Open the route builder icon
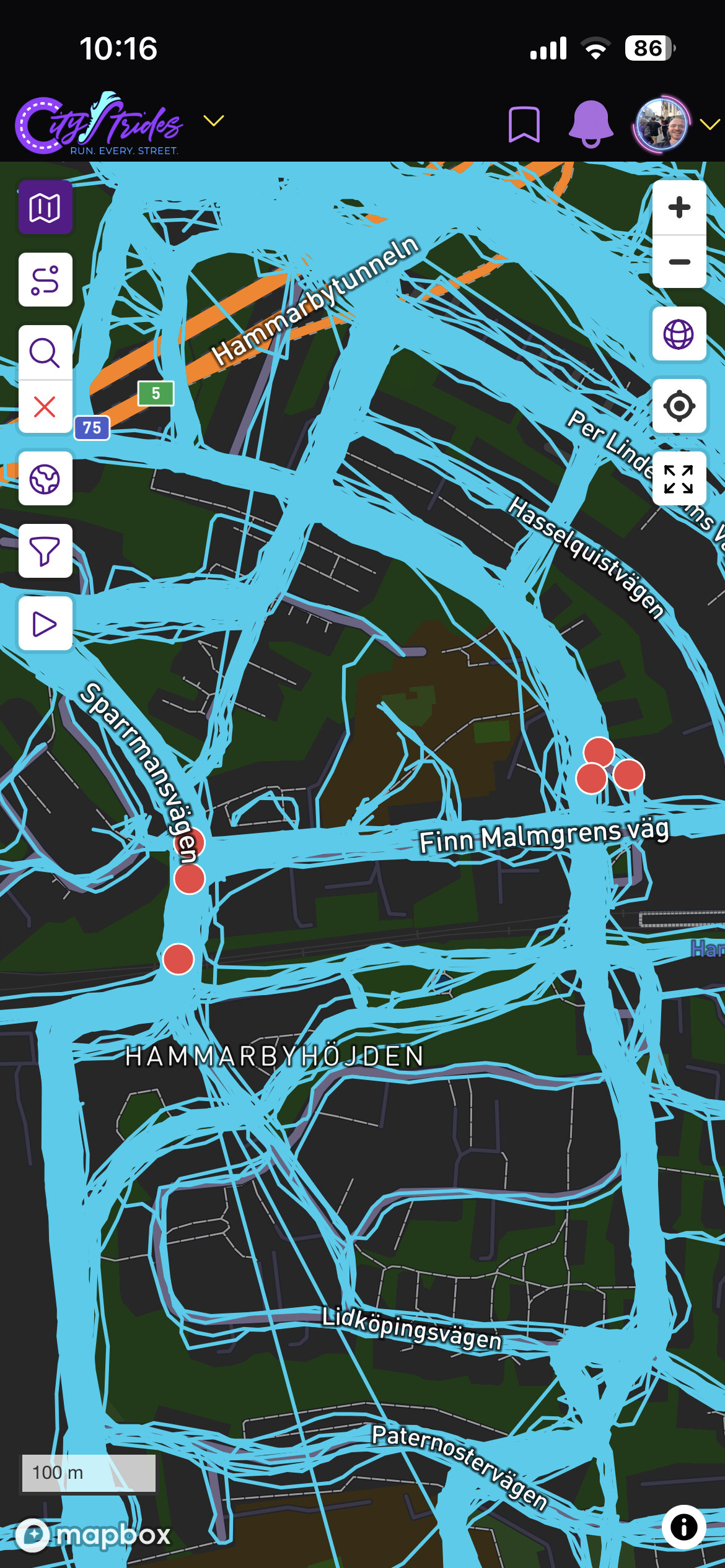 [x=45, y=280]
